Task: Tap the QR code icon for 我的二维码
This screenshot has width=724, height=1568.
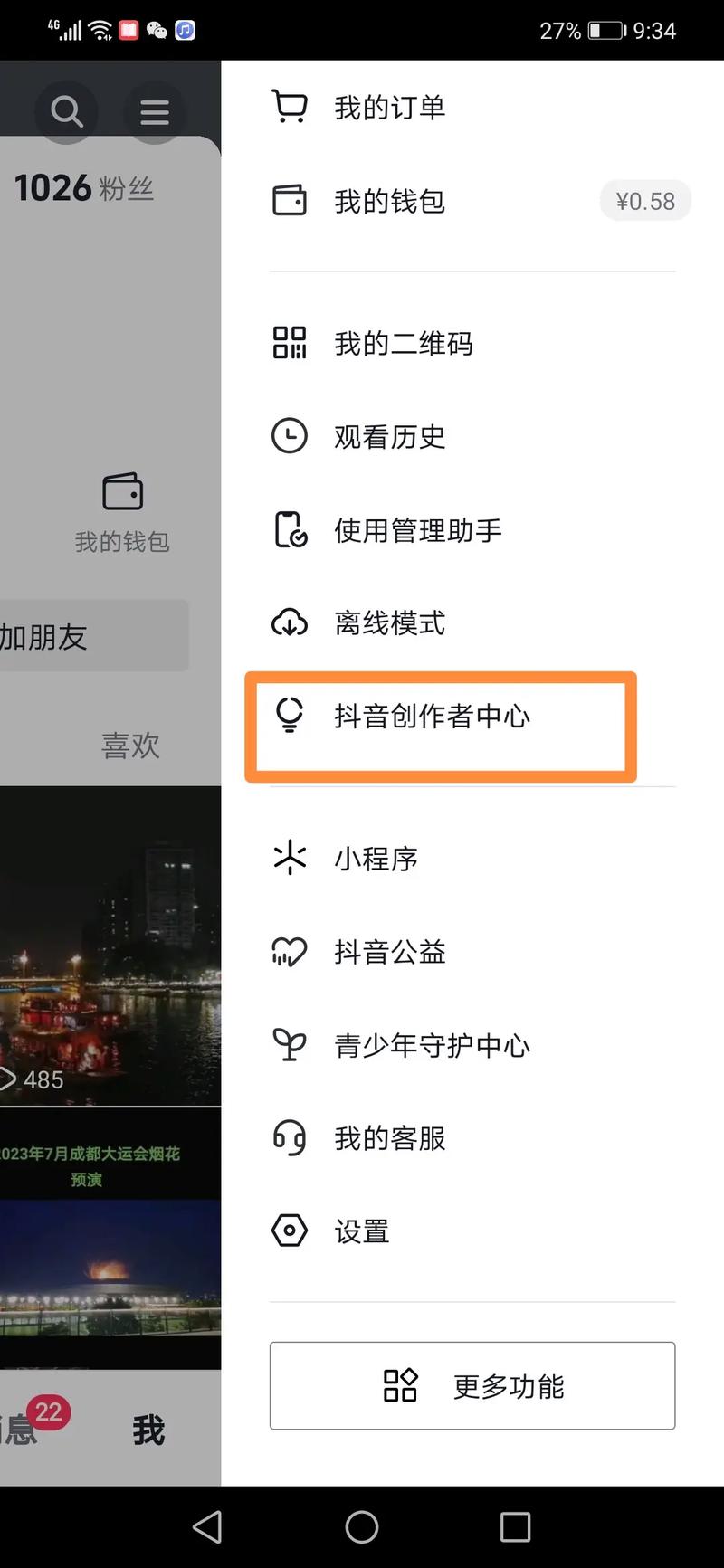Action: 289,342
